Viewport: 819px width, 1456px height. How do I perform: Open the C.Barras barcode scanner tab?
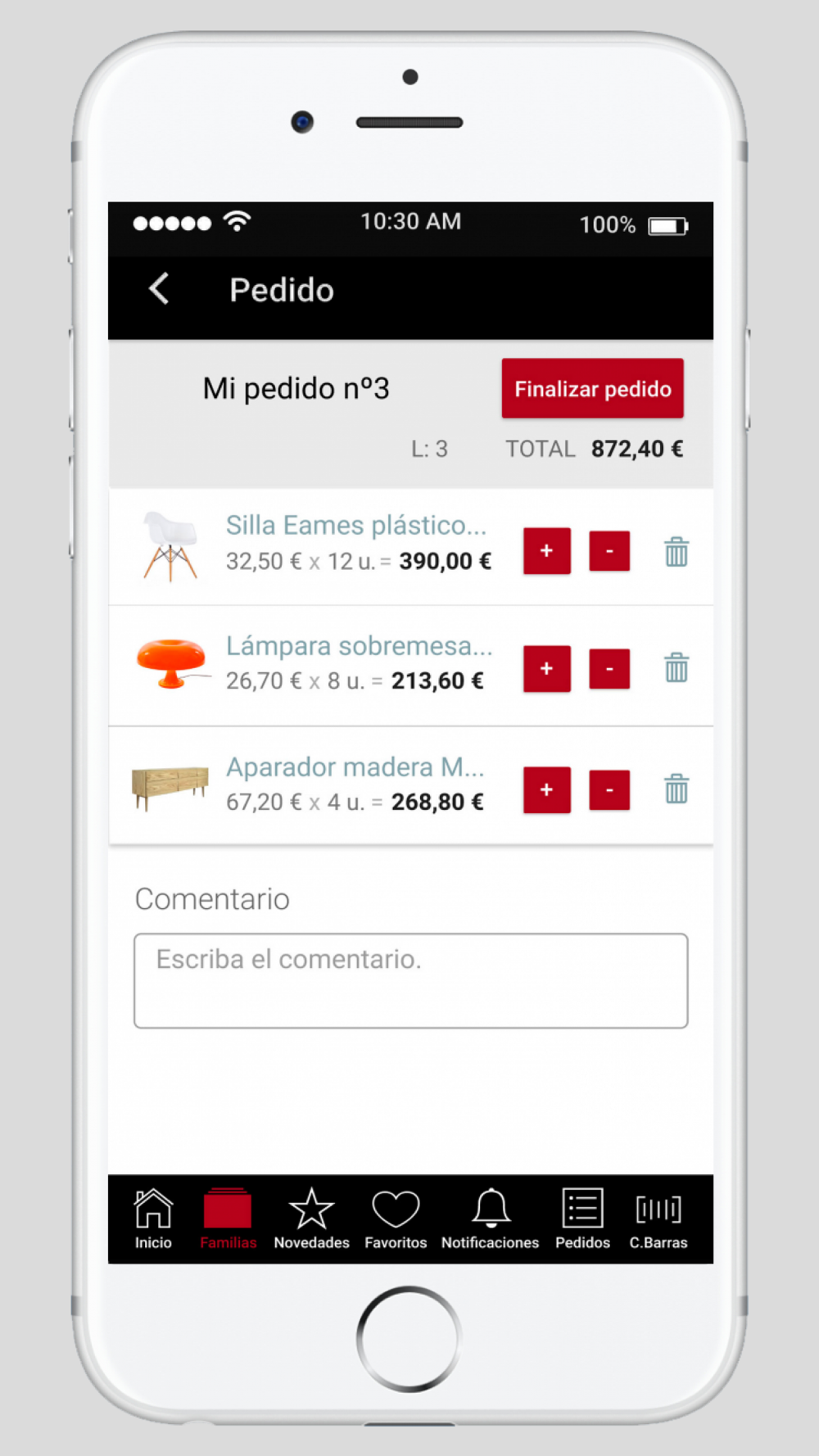[658, 1219]
